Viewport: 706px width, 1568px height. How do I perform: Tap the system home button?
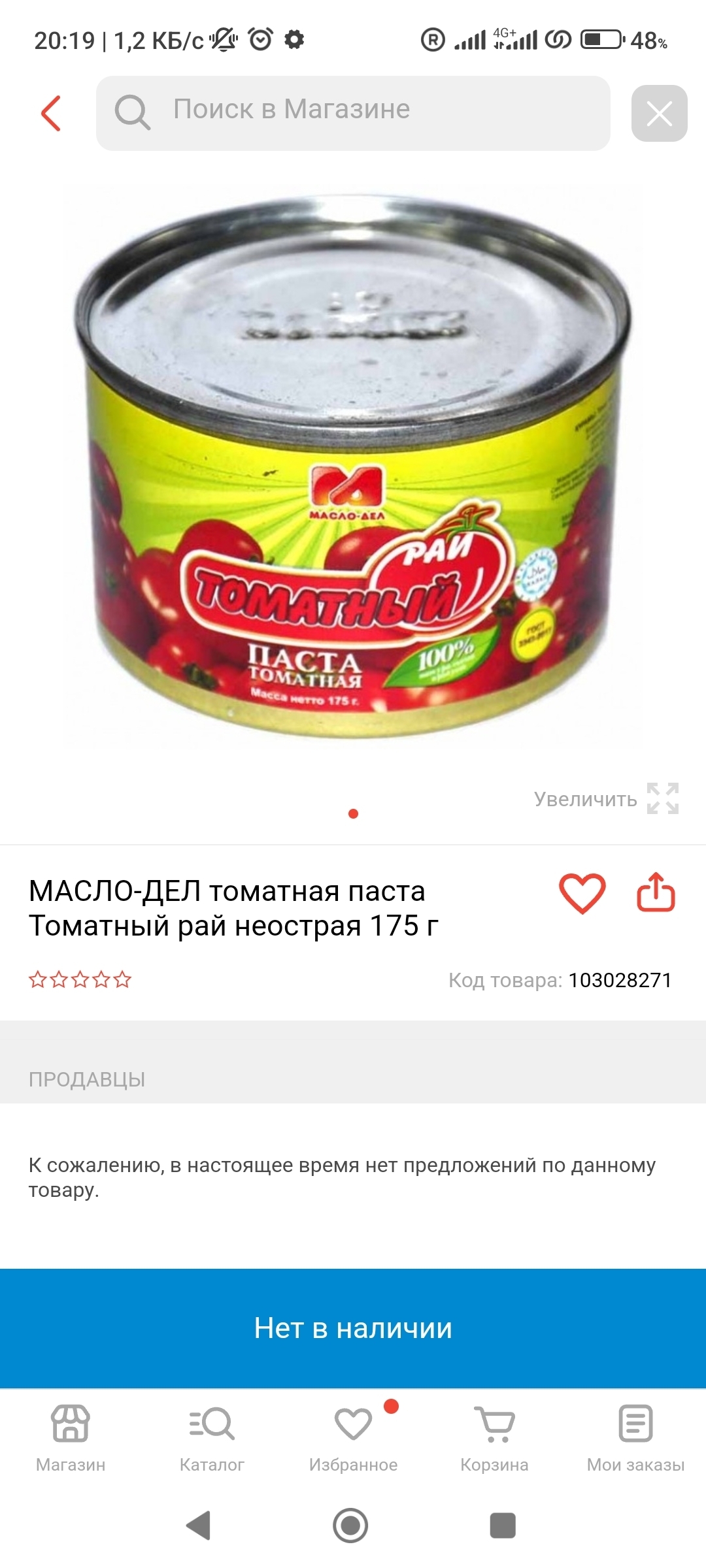pos(350,1526)
